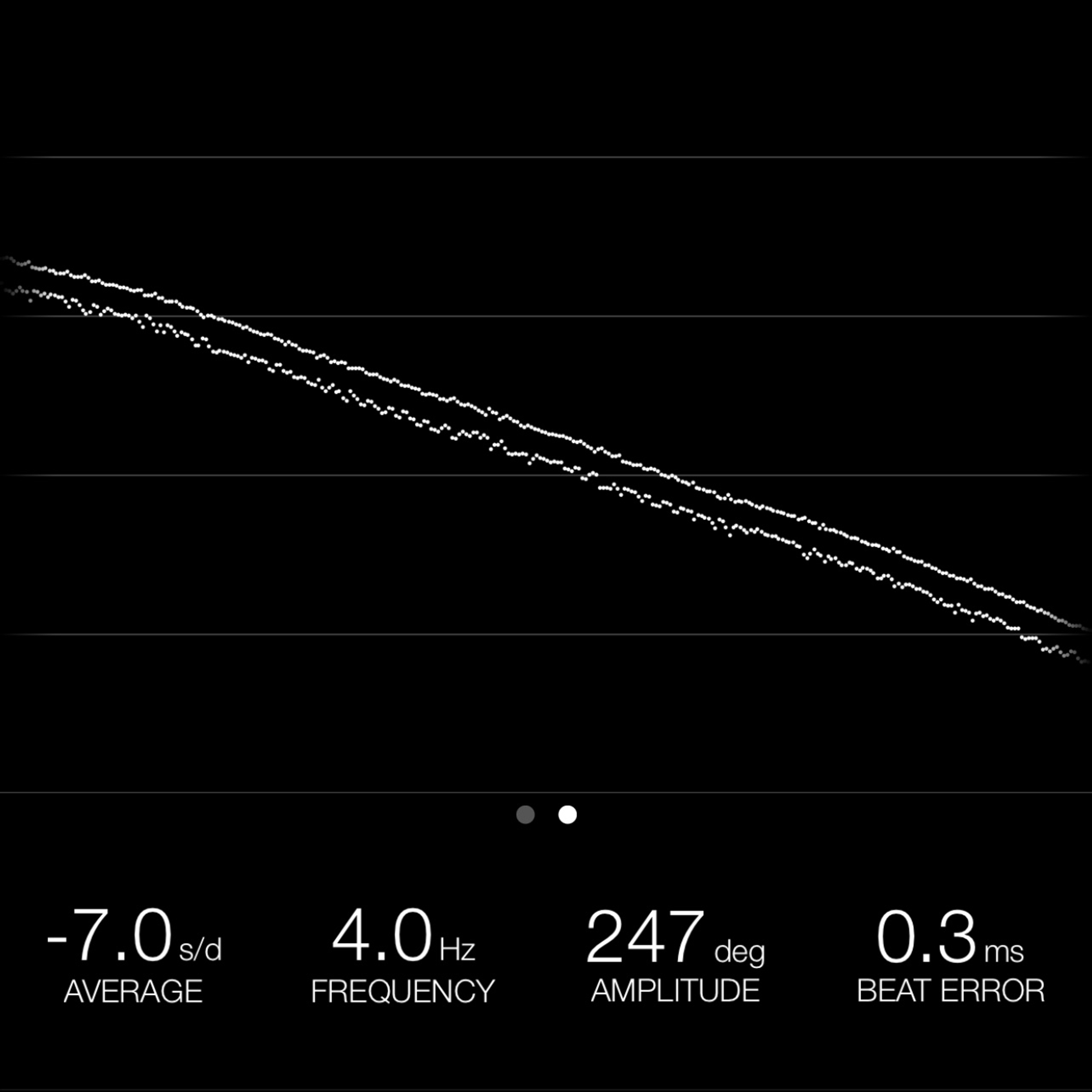Select the second page indicator dot

point(568,814)
